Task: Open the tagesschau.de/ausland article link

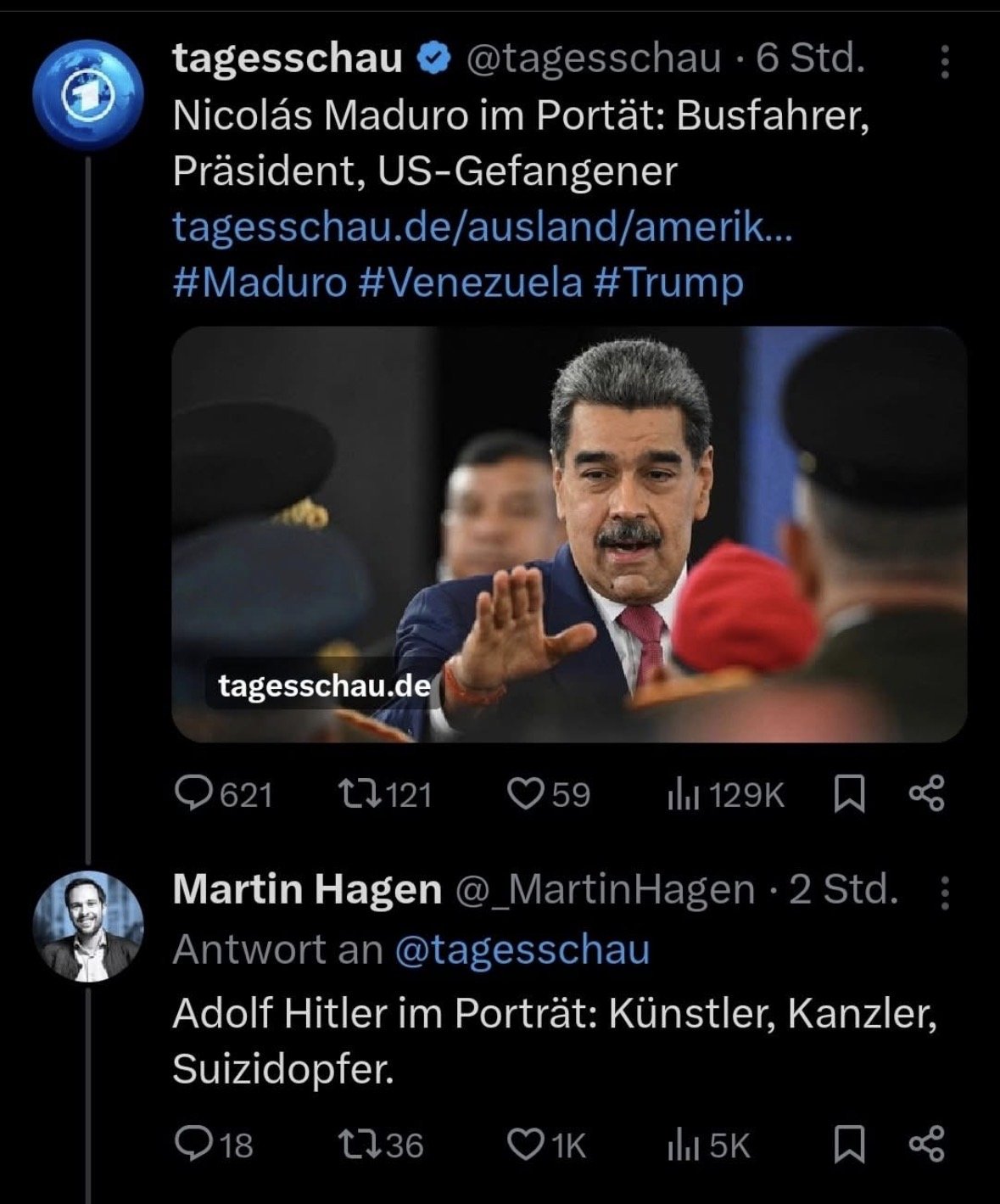Action: (x=482, y=227)
